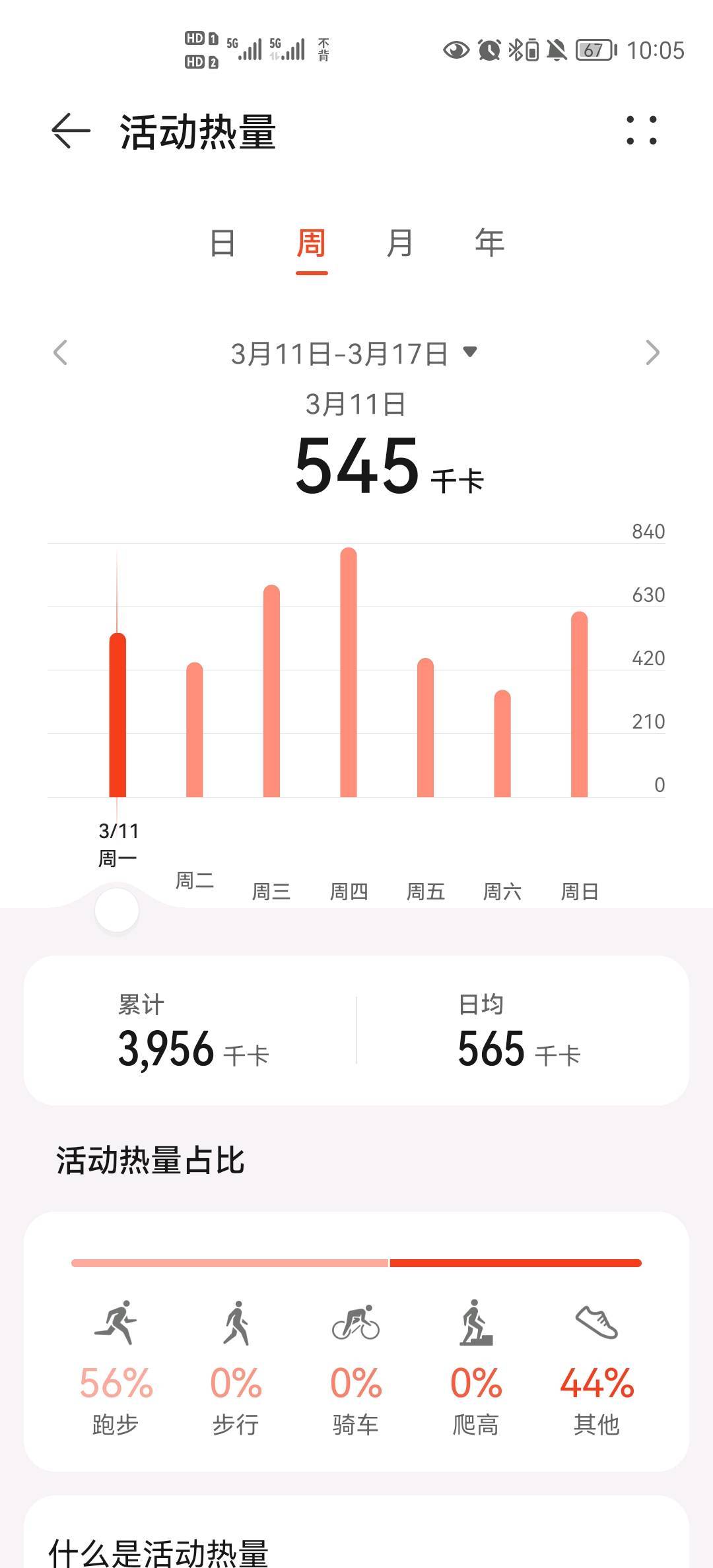
Task: Select the 周五 bar in the chart
Action: point(426,727)
